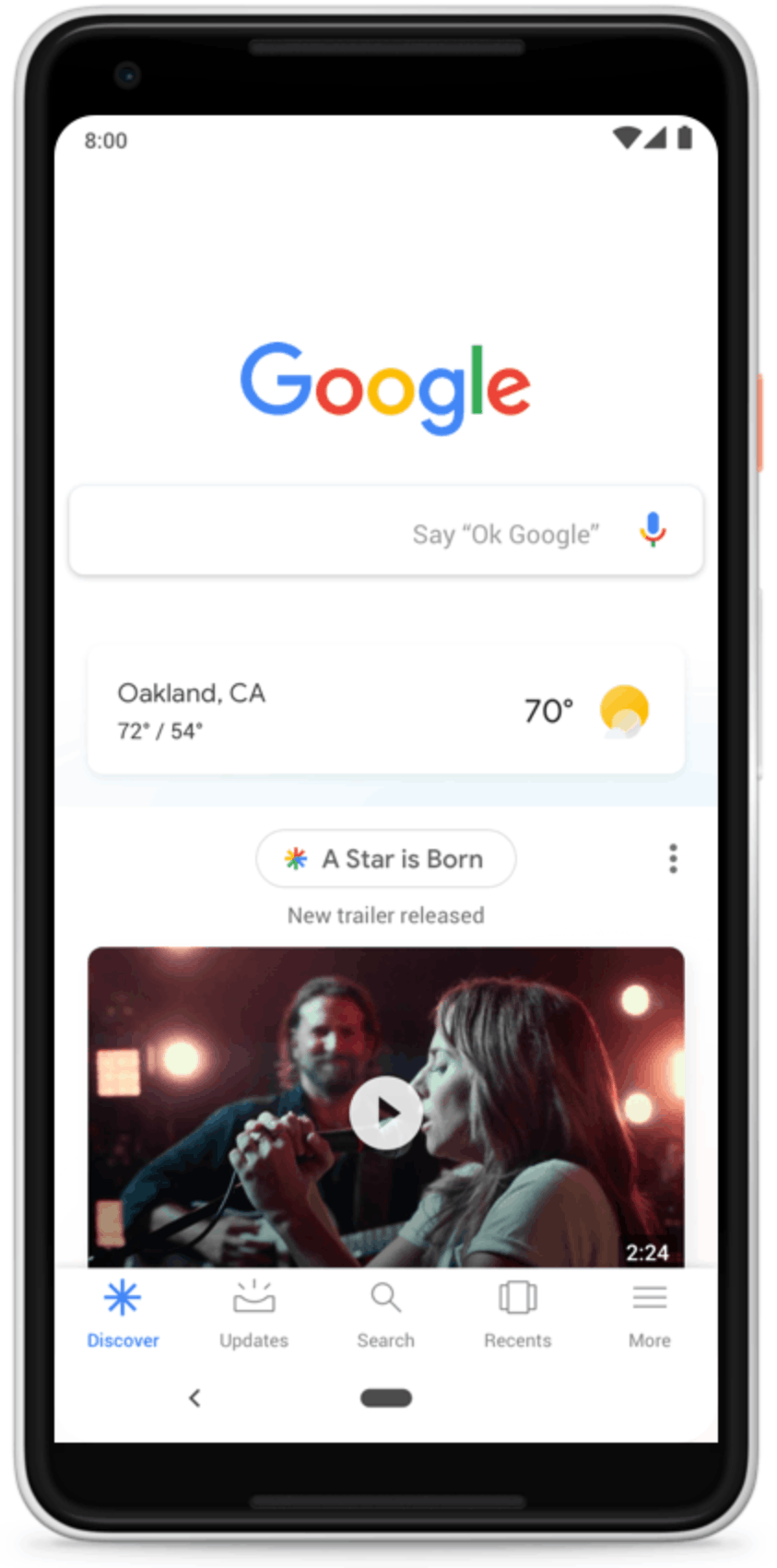
Task: Tap the Say Ok Google search field
Action: 385,531
